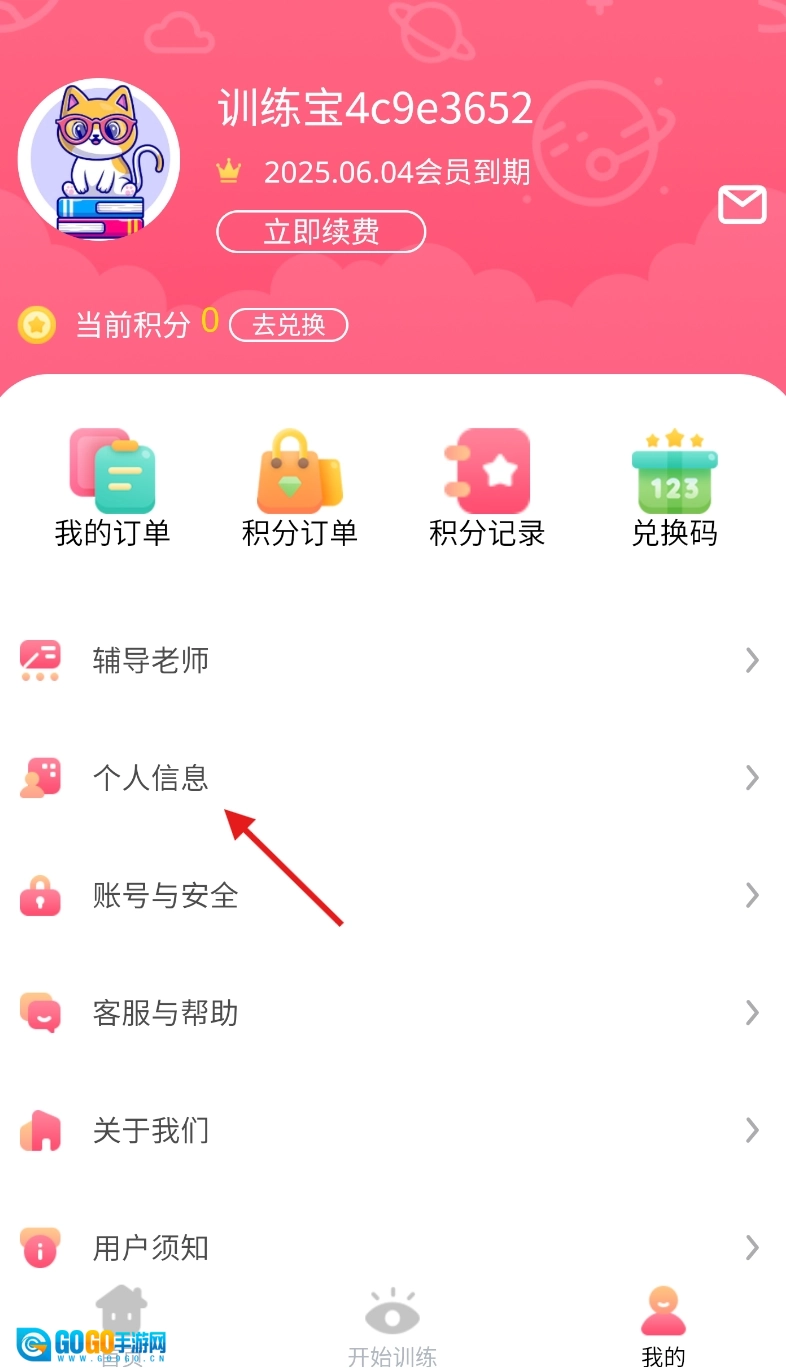Tap 立即续费 to renew membership
Image resolution: width=786 pixels, height=1372 pixels.
pyautogui.click(x=321, y=232)
